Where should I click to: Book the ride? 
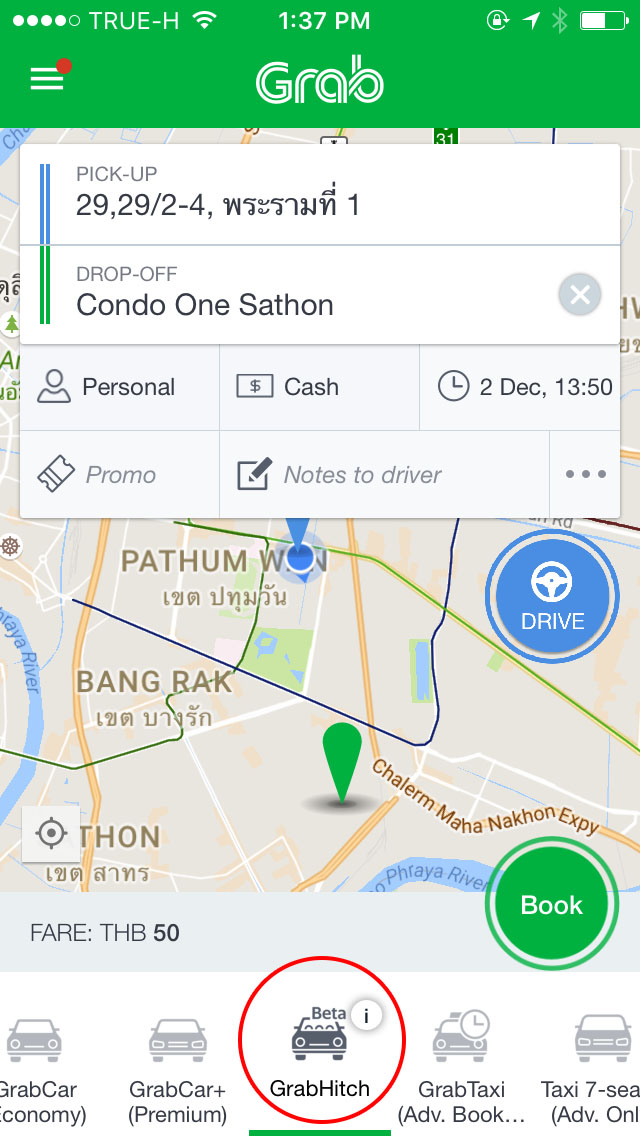click(x=551, y=905)
